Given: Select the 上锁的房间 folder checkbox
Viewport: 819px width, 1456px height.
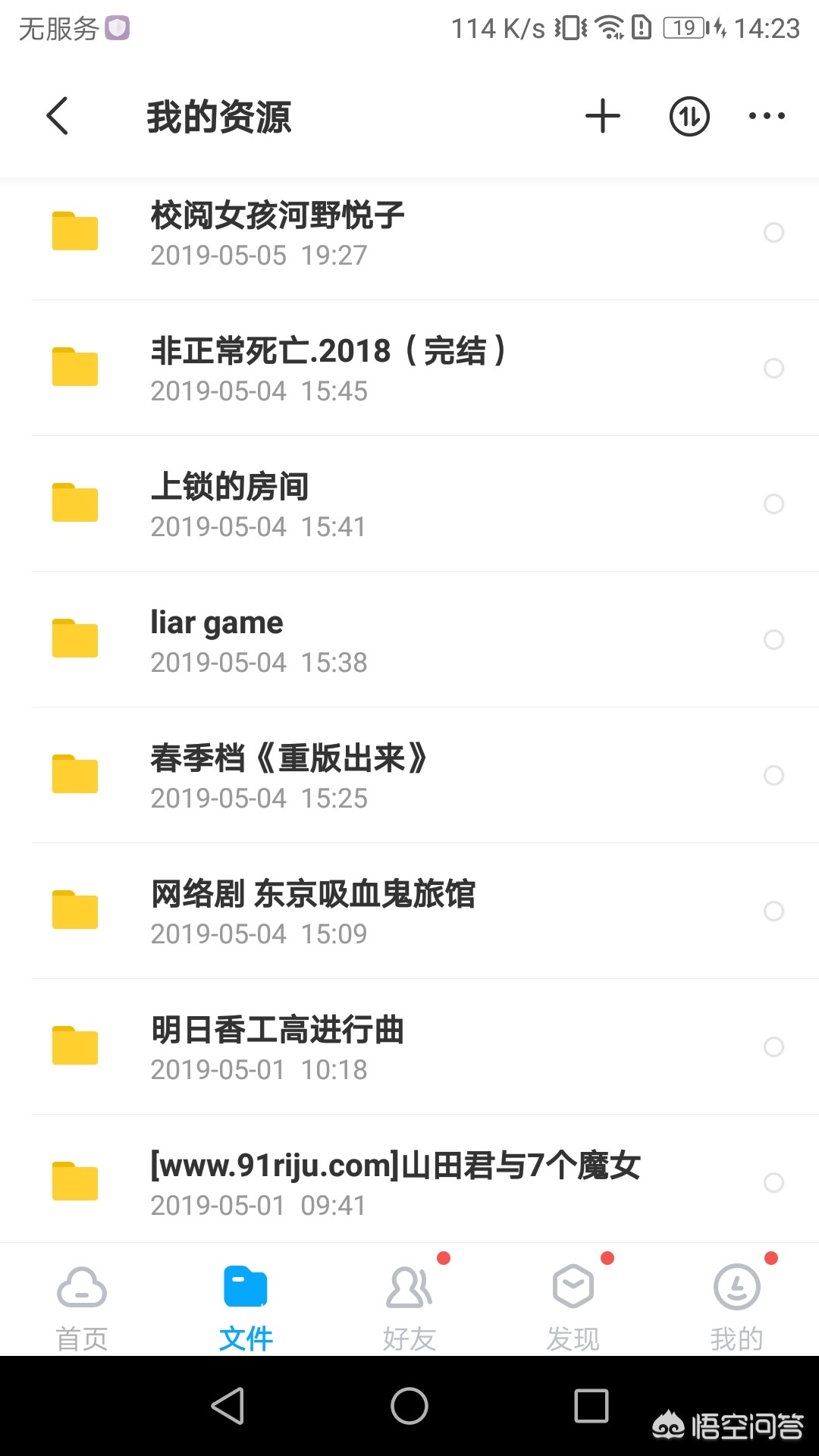Looking at the screenshot, I should pyautogui.click(x=774, y=504).
